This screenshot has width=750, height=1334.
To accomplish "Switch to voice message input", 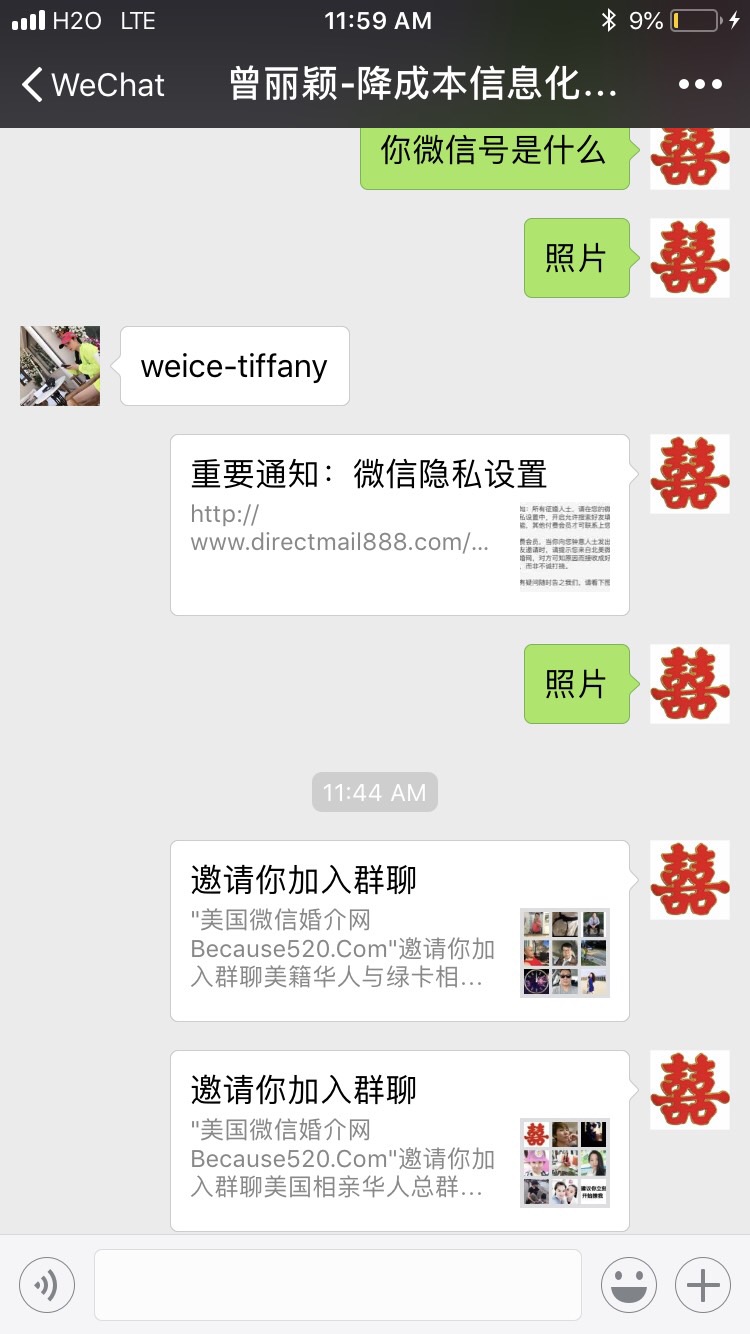I will (47, 1284).
